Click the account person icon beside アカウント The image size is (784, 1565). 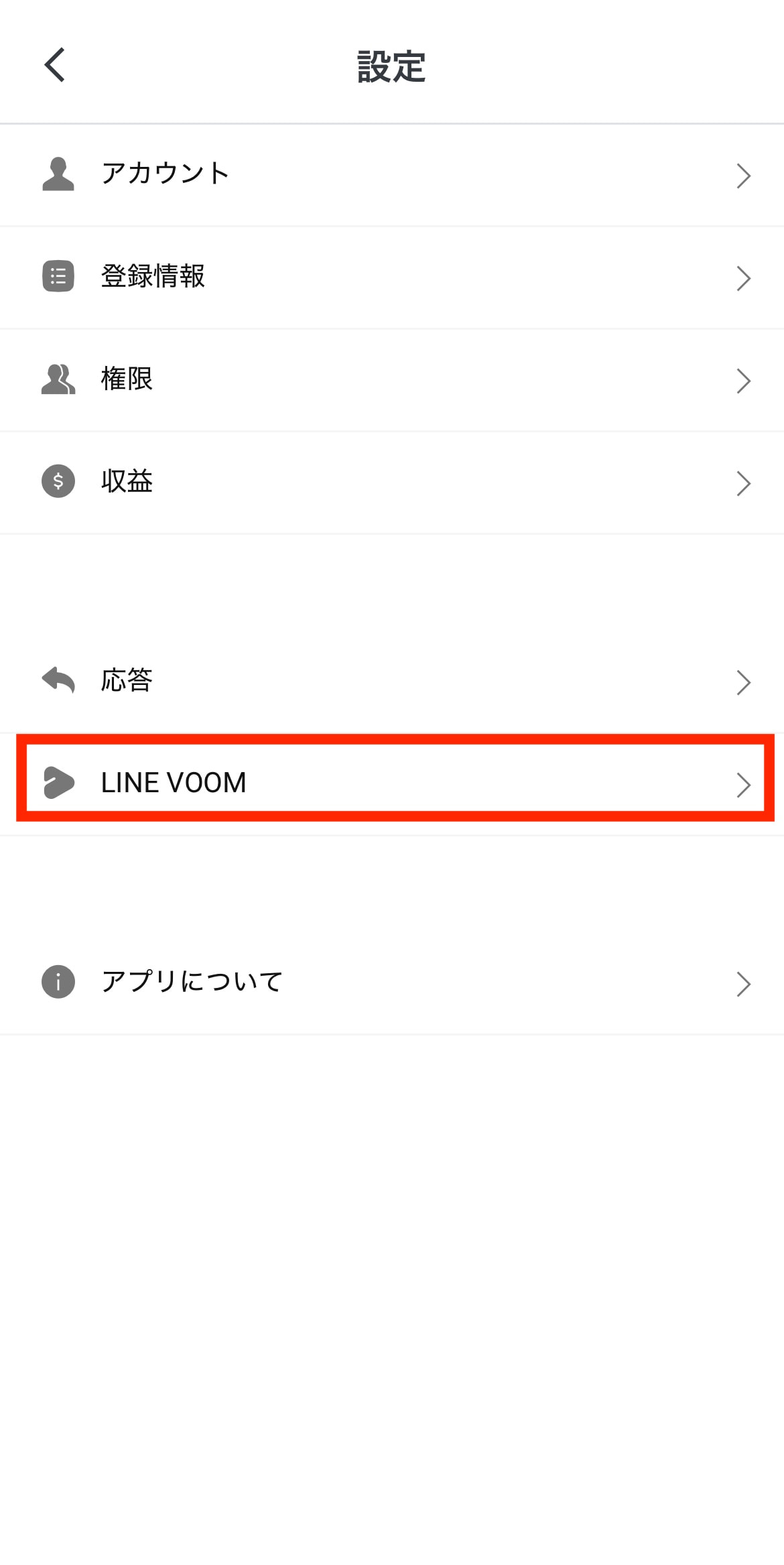point(58,174)
